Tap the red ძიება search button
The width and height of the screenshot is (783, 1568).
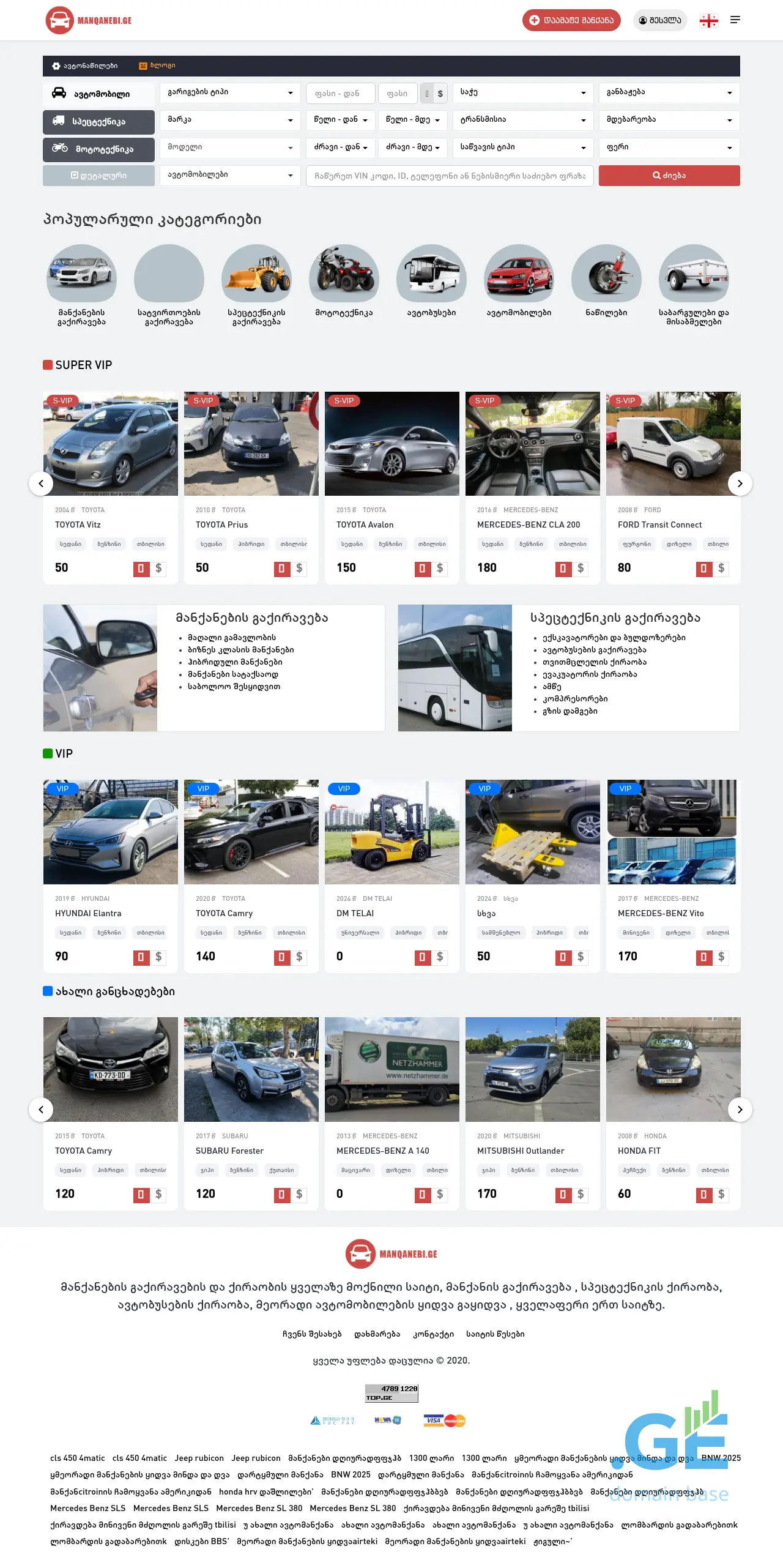(669, 176)
